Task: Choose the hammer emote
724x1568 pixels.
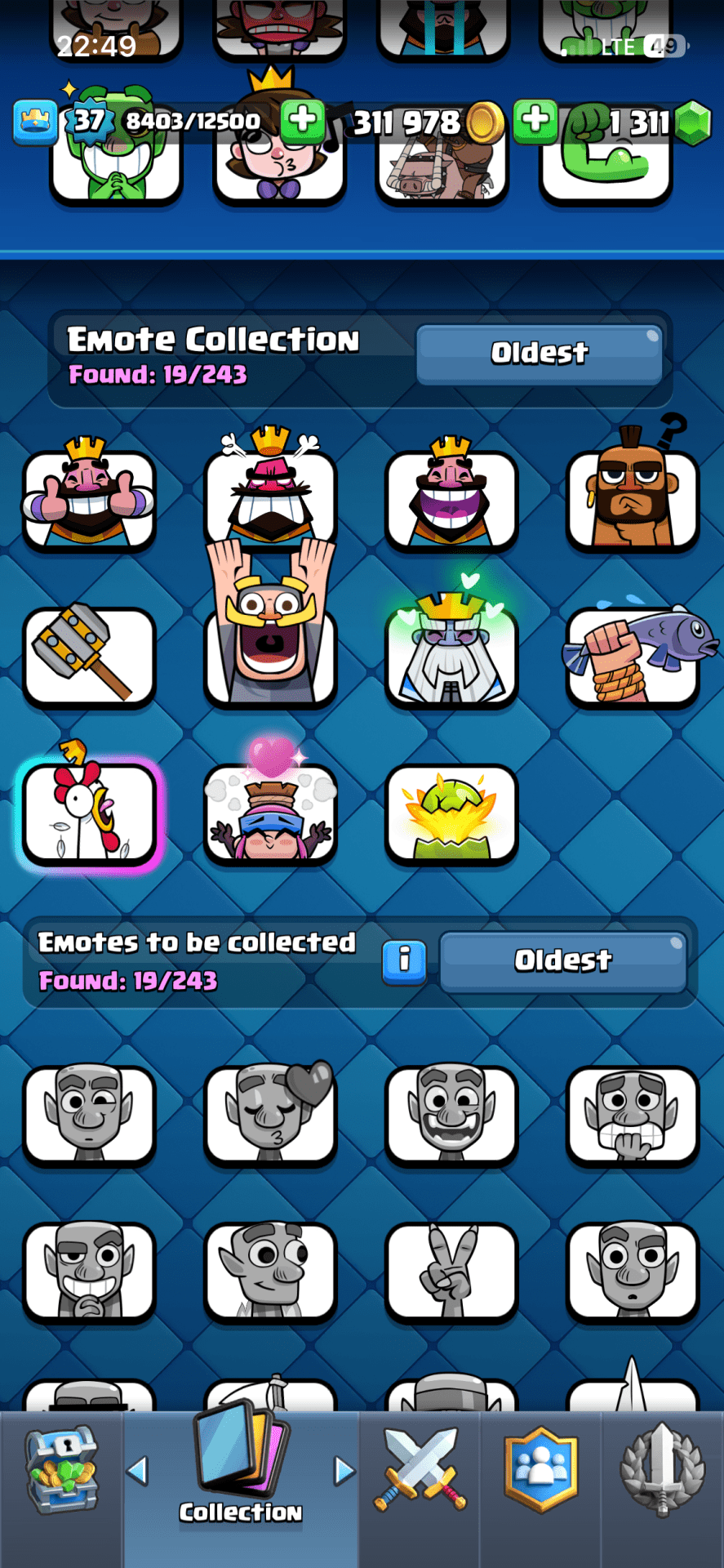Action: [89, 654]
